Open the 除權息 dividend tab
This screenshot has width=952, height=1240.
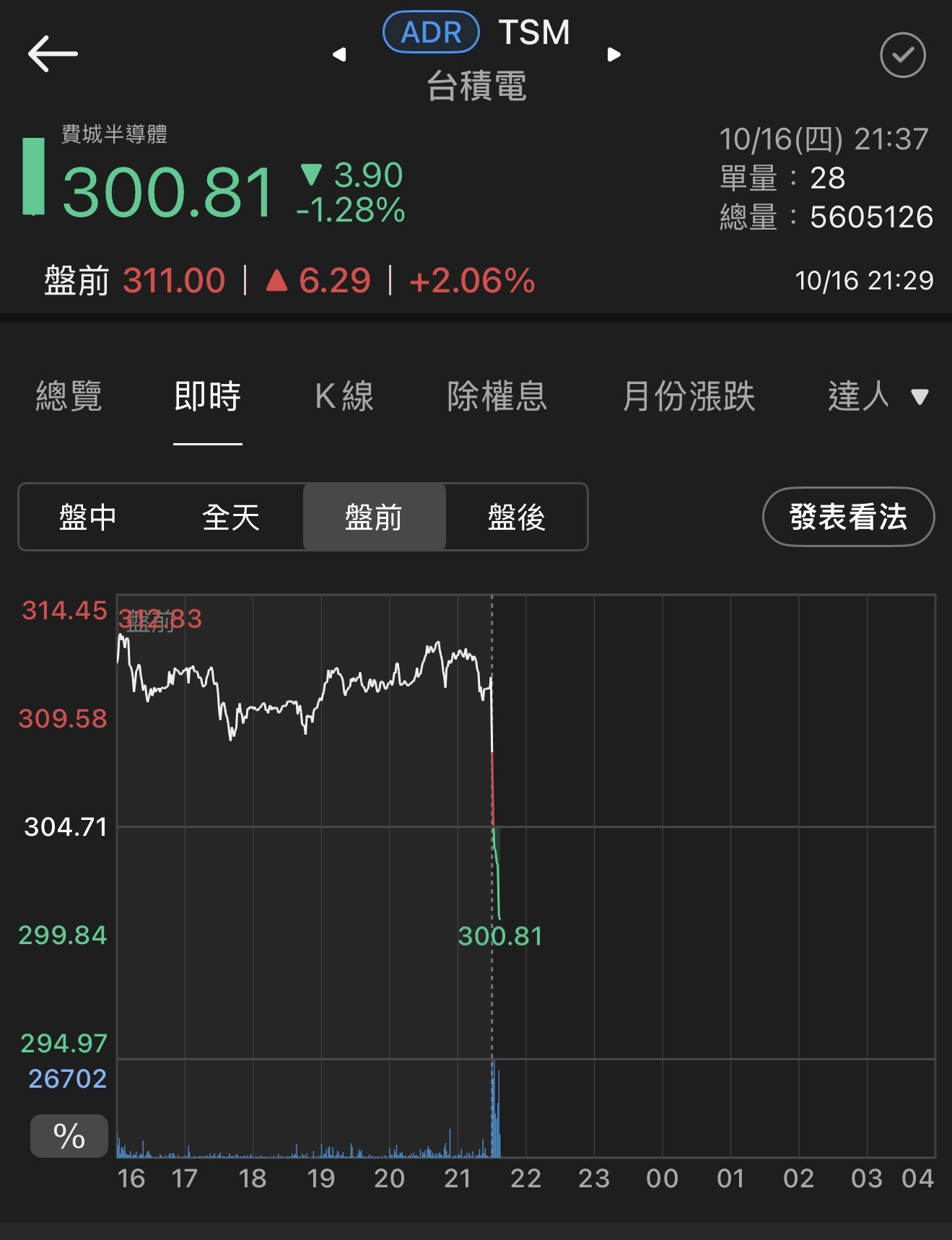point(497,396)
